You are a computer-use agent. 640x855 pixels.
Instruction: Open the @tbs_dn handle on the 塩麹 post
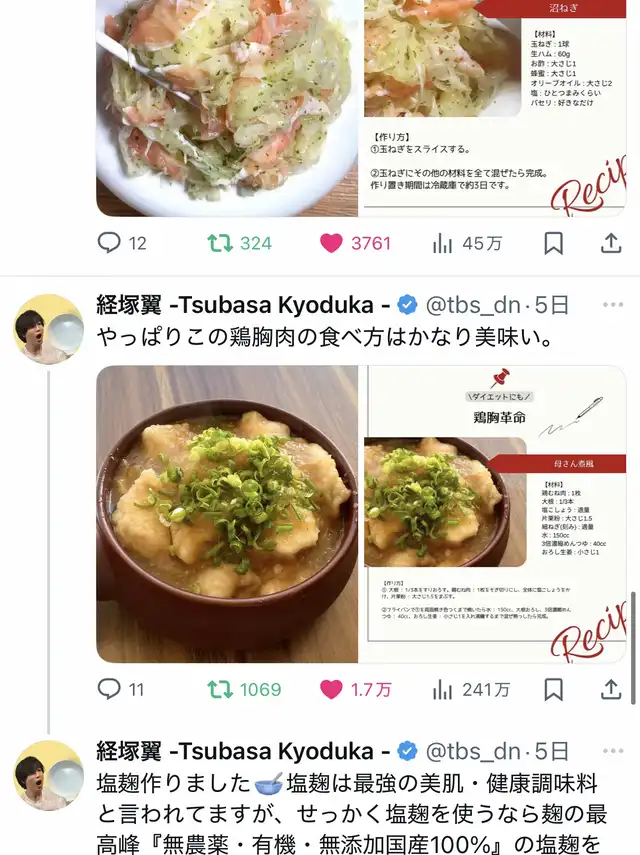click(x=473, y=751)
